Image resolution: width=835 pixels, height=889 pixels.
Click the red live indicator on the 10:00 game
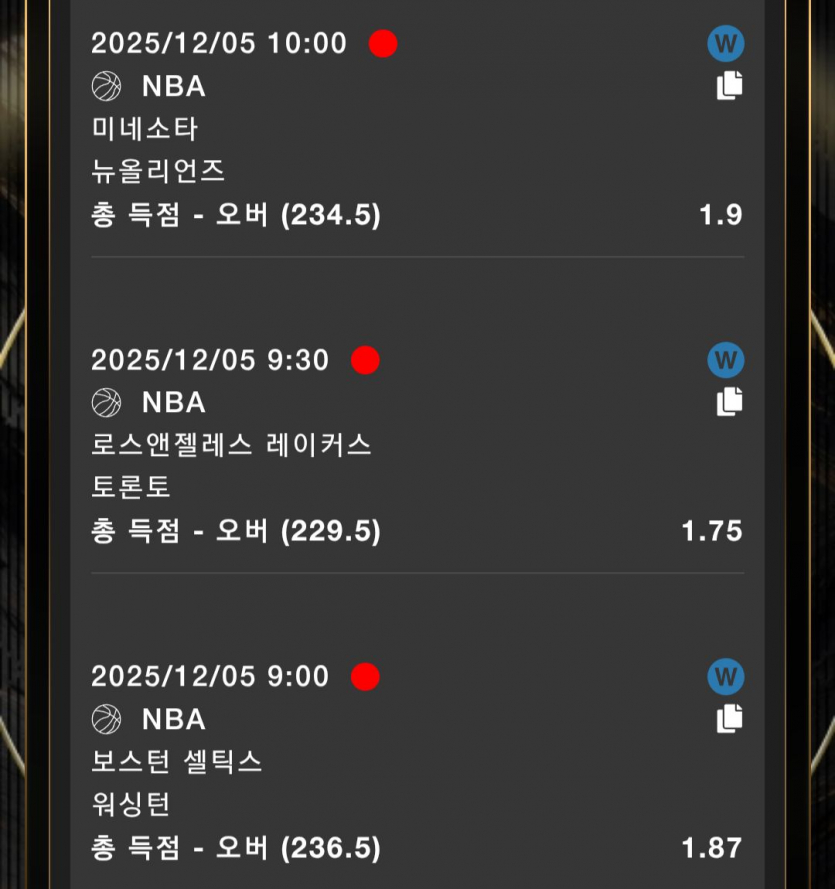383,44
